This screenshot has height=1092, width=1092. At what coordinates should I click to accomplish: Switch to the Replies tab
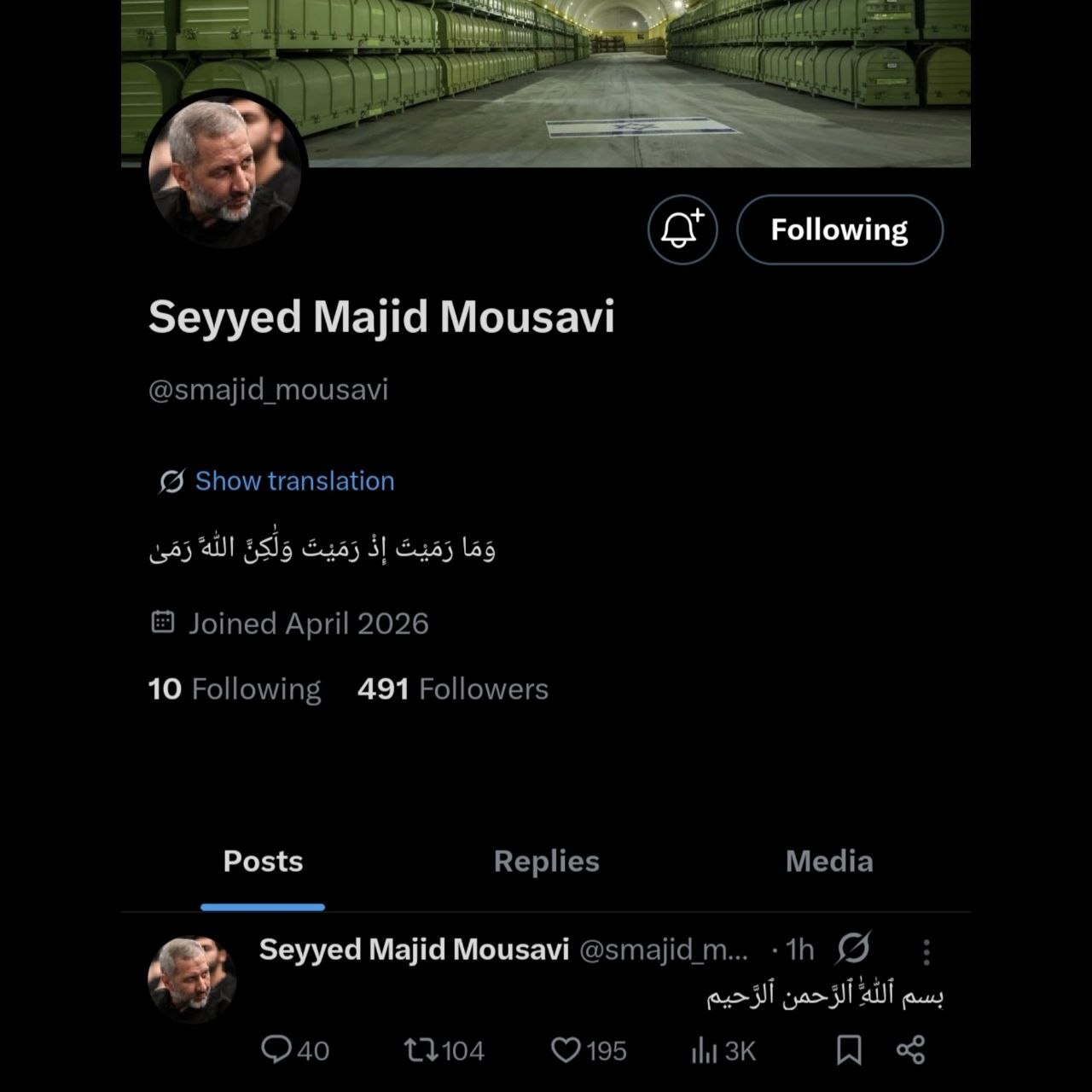546,862
